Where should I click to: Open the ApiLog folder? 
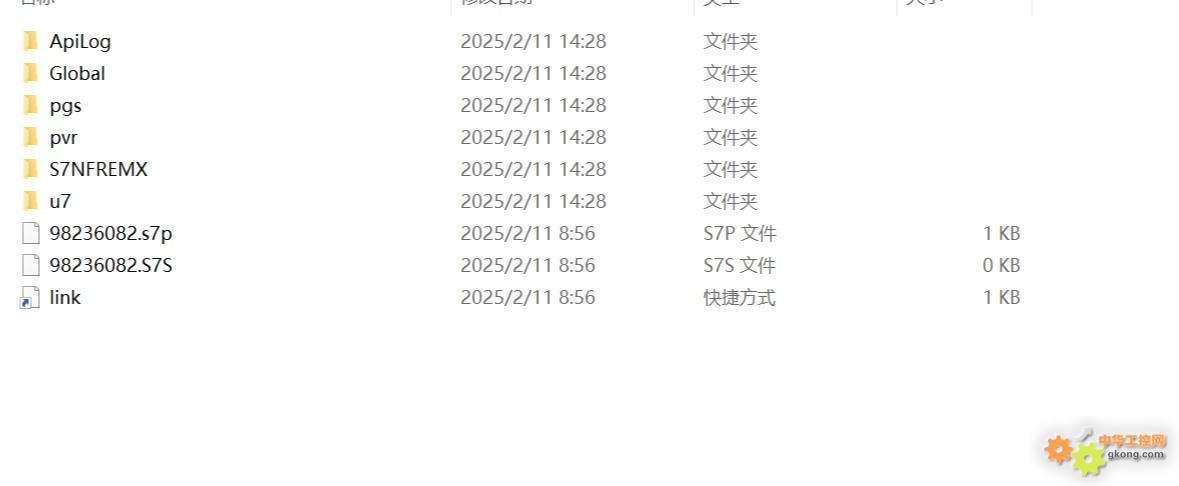[x=80, y=41]
